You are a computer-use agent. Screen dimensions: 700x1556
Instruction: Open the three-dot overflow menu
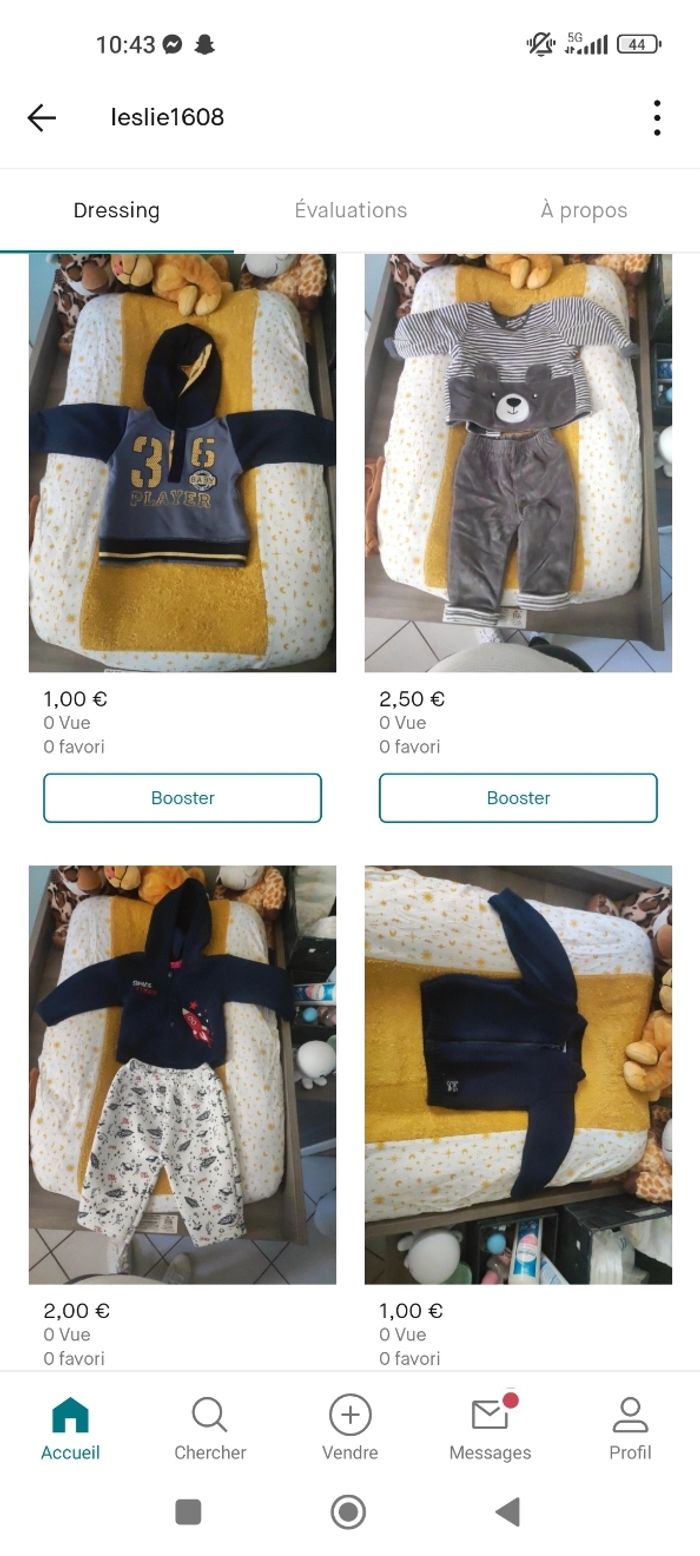coord(656,117)
